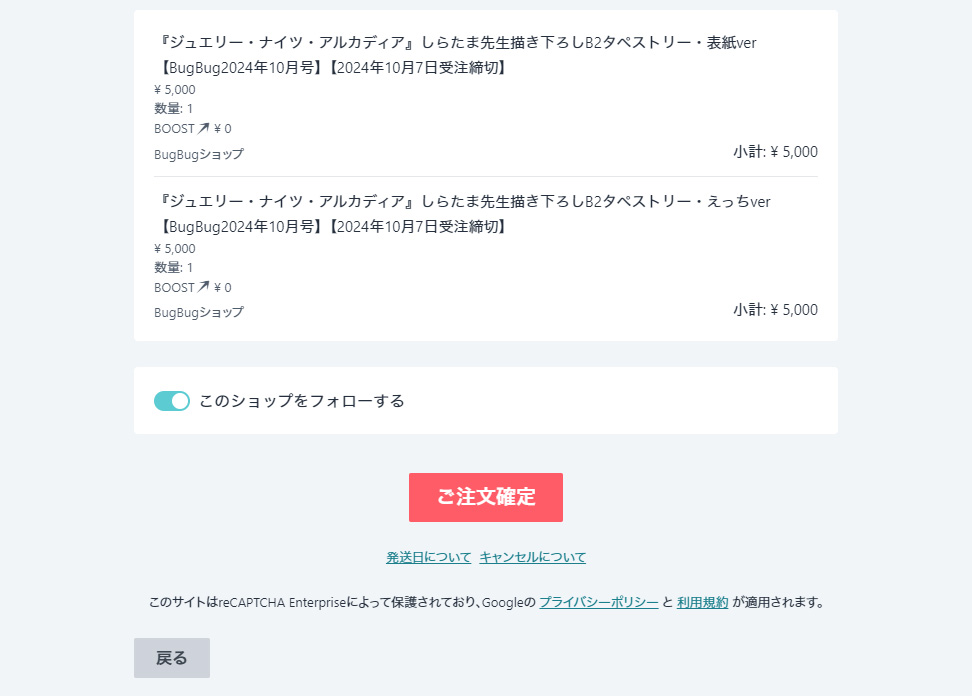Open Google's プライバシーポリシー link
The width and height of the screenshot is (972, 696).
(598, 603)
